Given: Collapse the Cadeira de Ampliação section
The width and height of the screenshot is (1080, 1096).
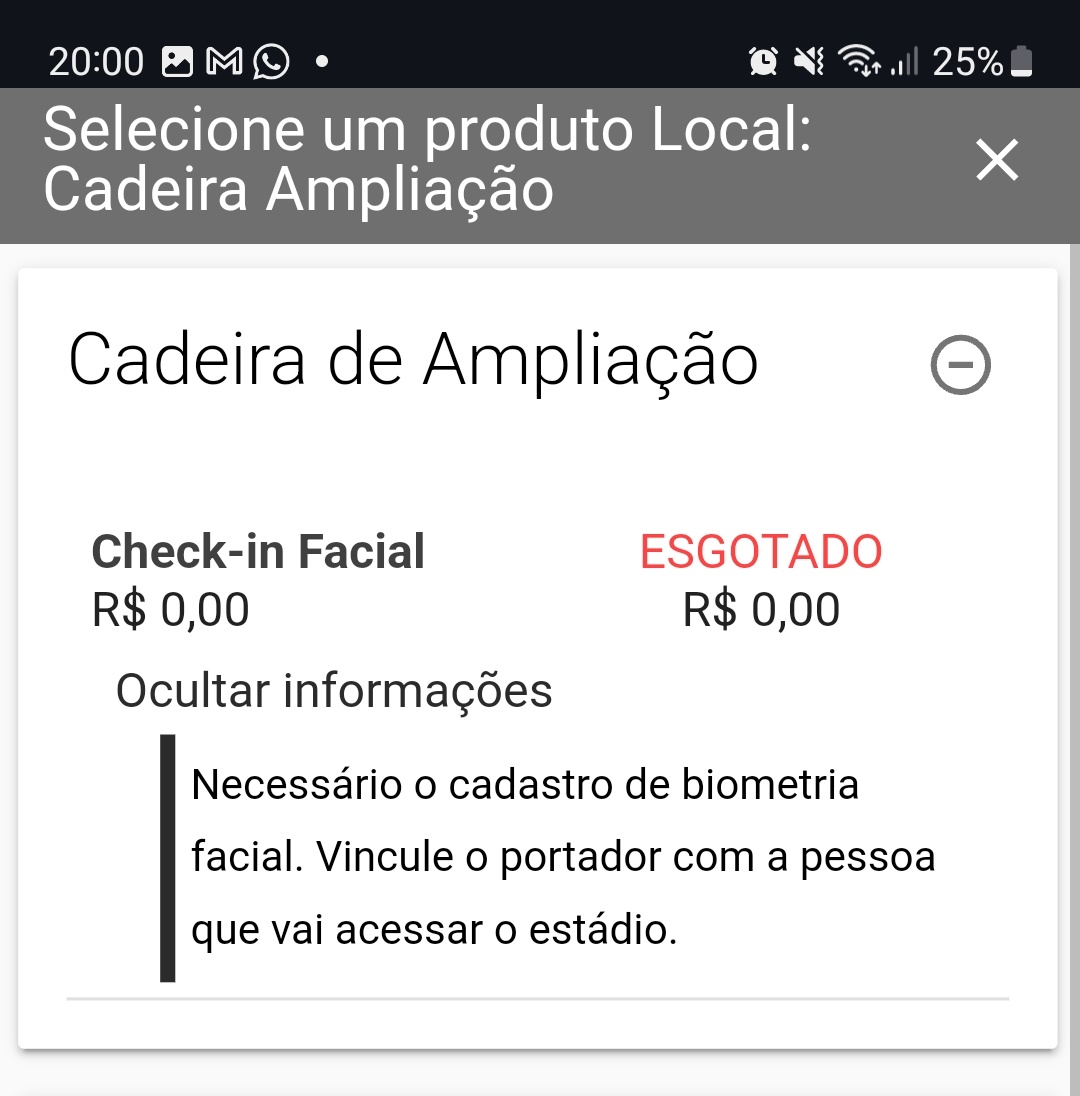Looking at the screenshot, I should click(x=960, y=365).
